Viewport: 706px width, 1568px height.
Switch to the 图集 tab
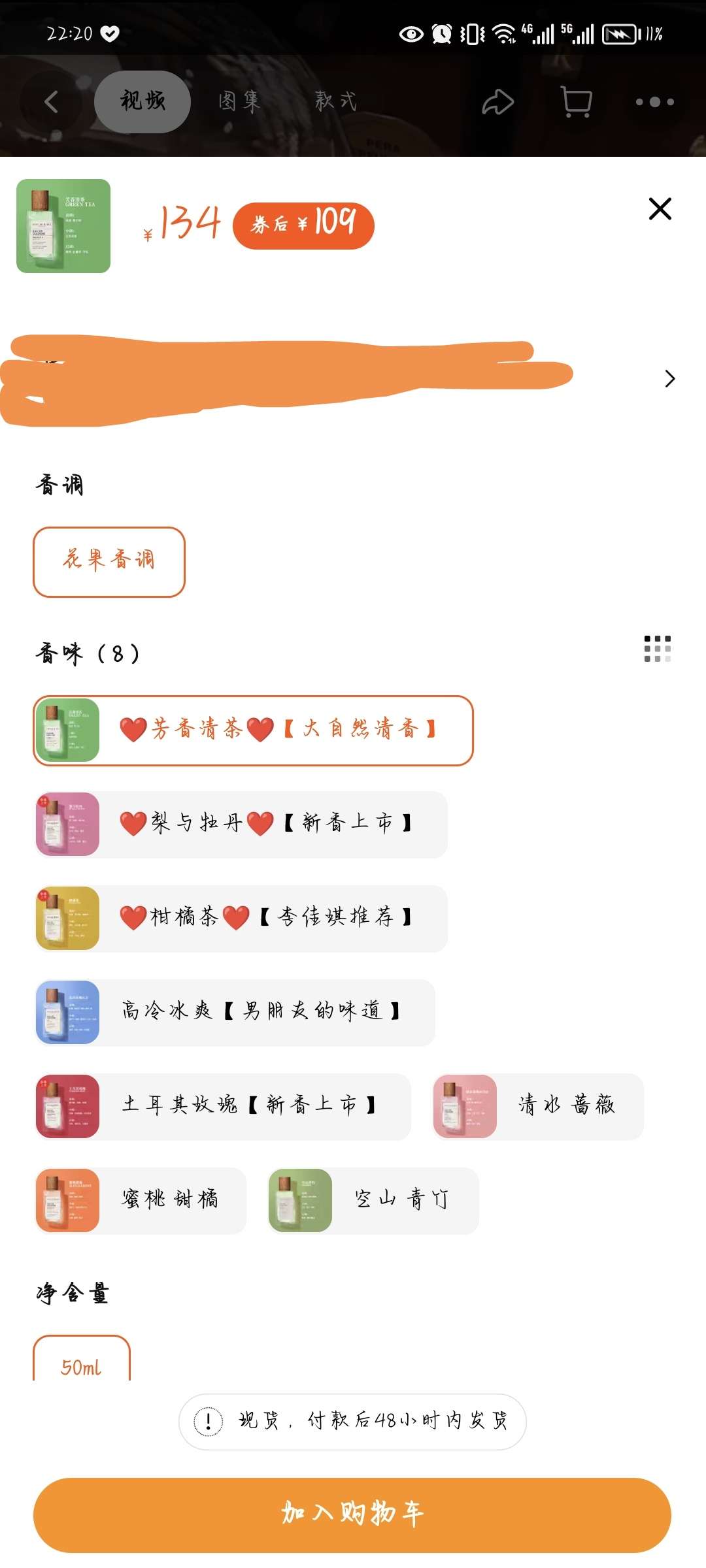click(239, 101)
